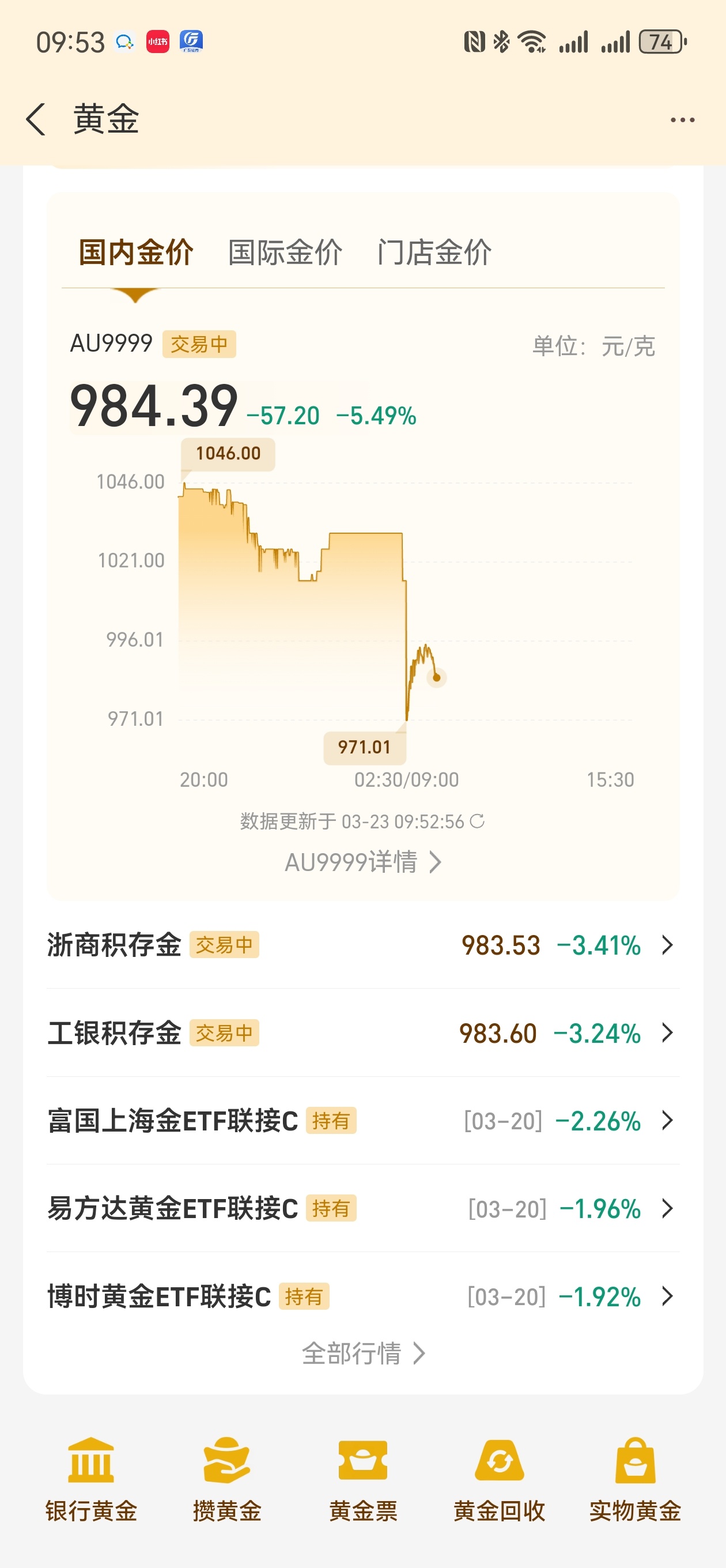Show the 国内金价 tab

[136, 252]
